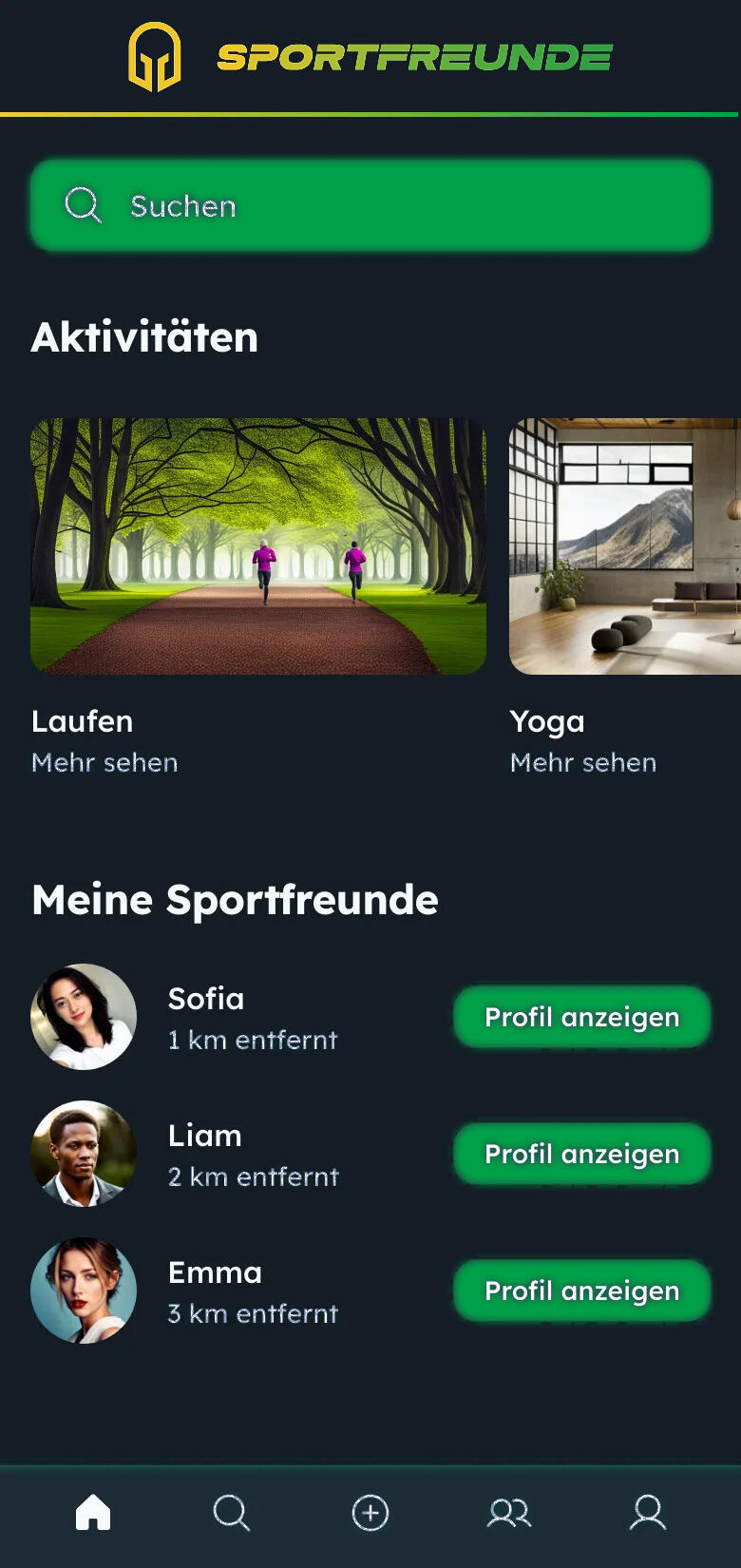Open Emma's profile via Profil anzeigen
This screenshot has height=1568, width=741.
581,1291
